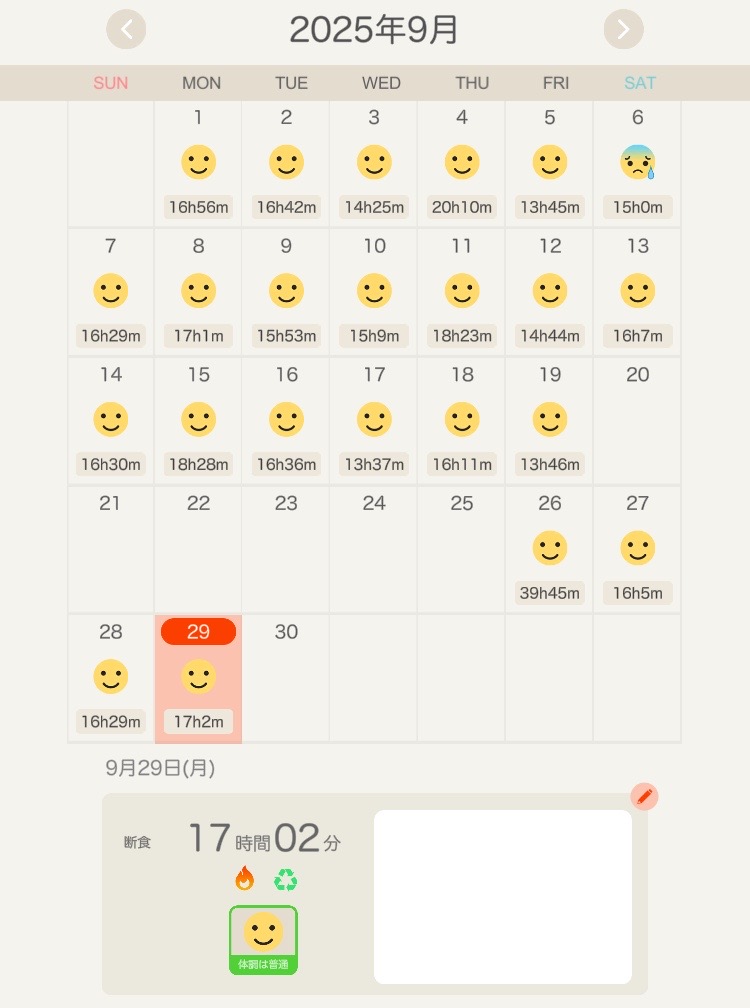This screenshot has height=1008, width=750.
Task: Select September 30 on the calendar
Action: point(286,678)
